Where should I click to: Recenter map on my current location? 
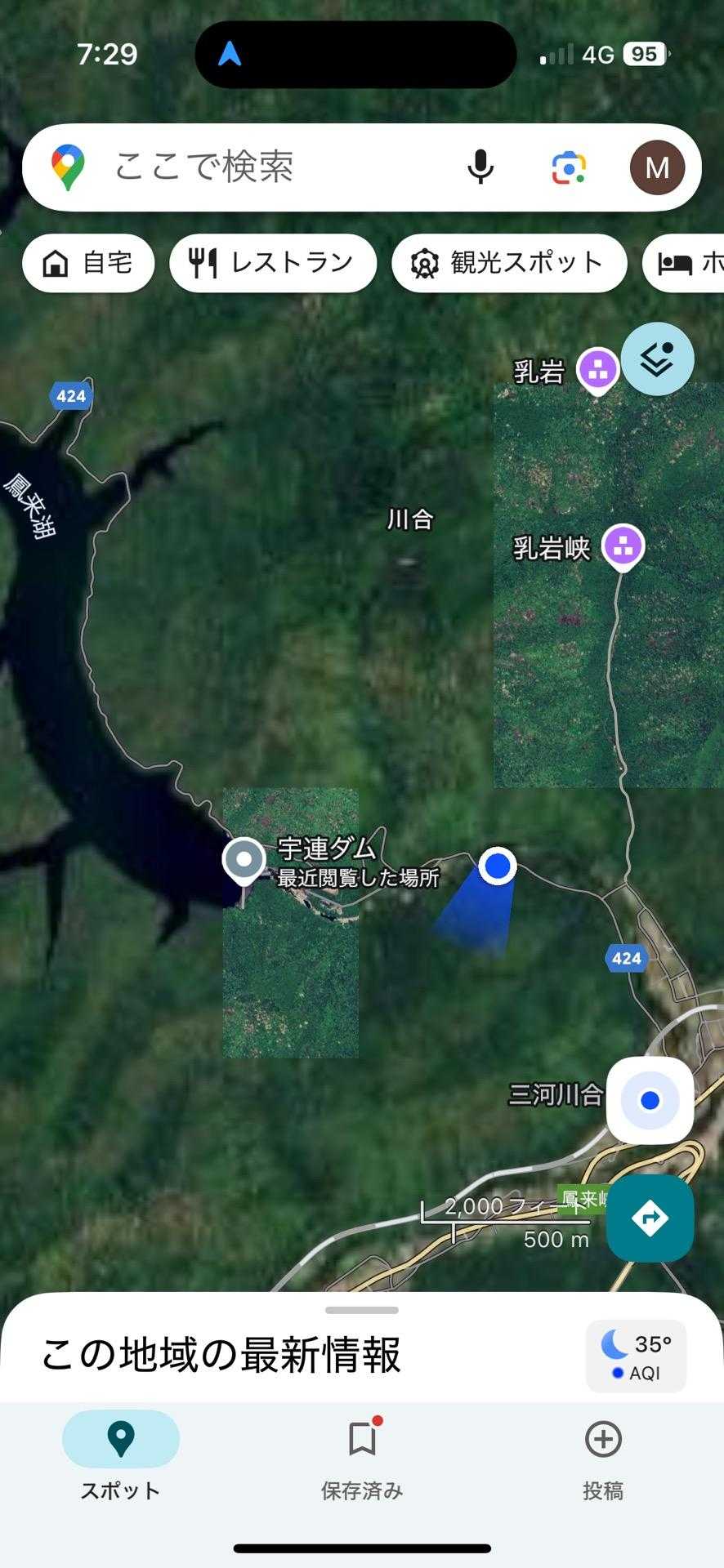tap(650, 1100)
